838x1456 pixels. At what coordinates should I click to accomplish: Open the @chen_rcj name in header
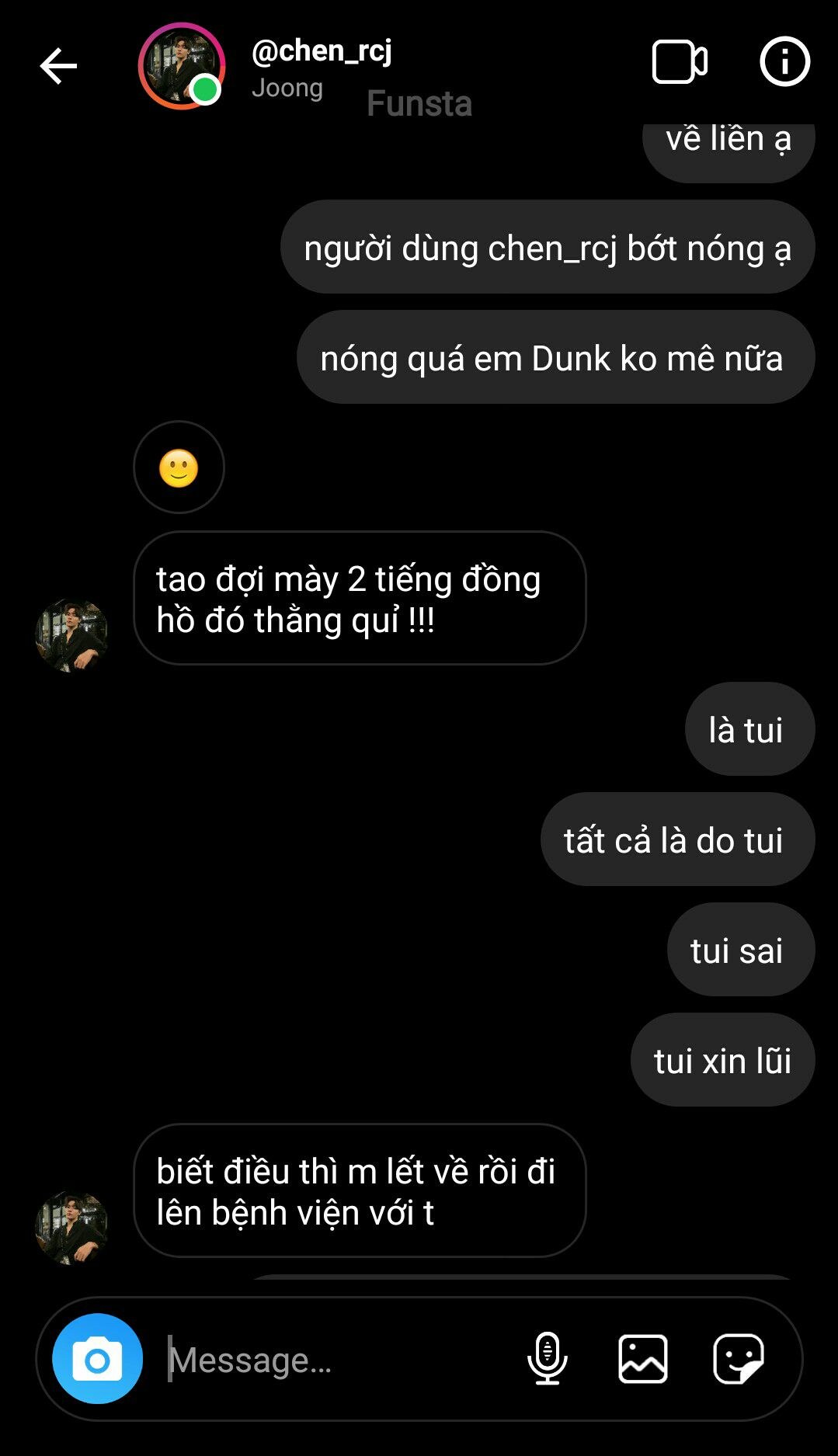click(322, 51)
